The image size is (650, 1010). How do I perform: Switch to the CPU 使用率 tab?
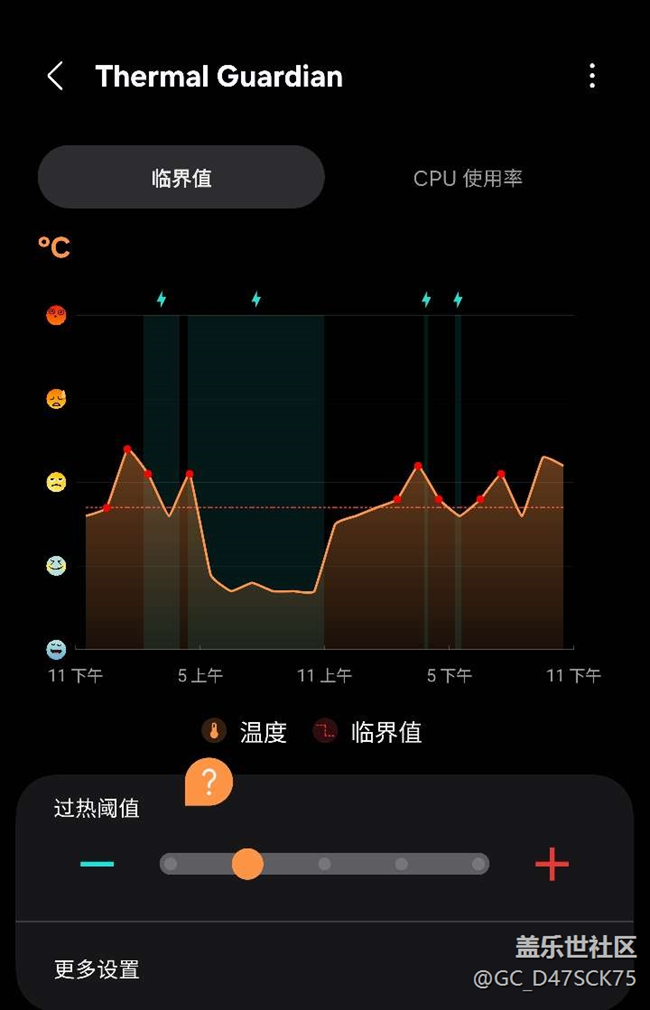click(x=468, y=178)
